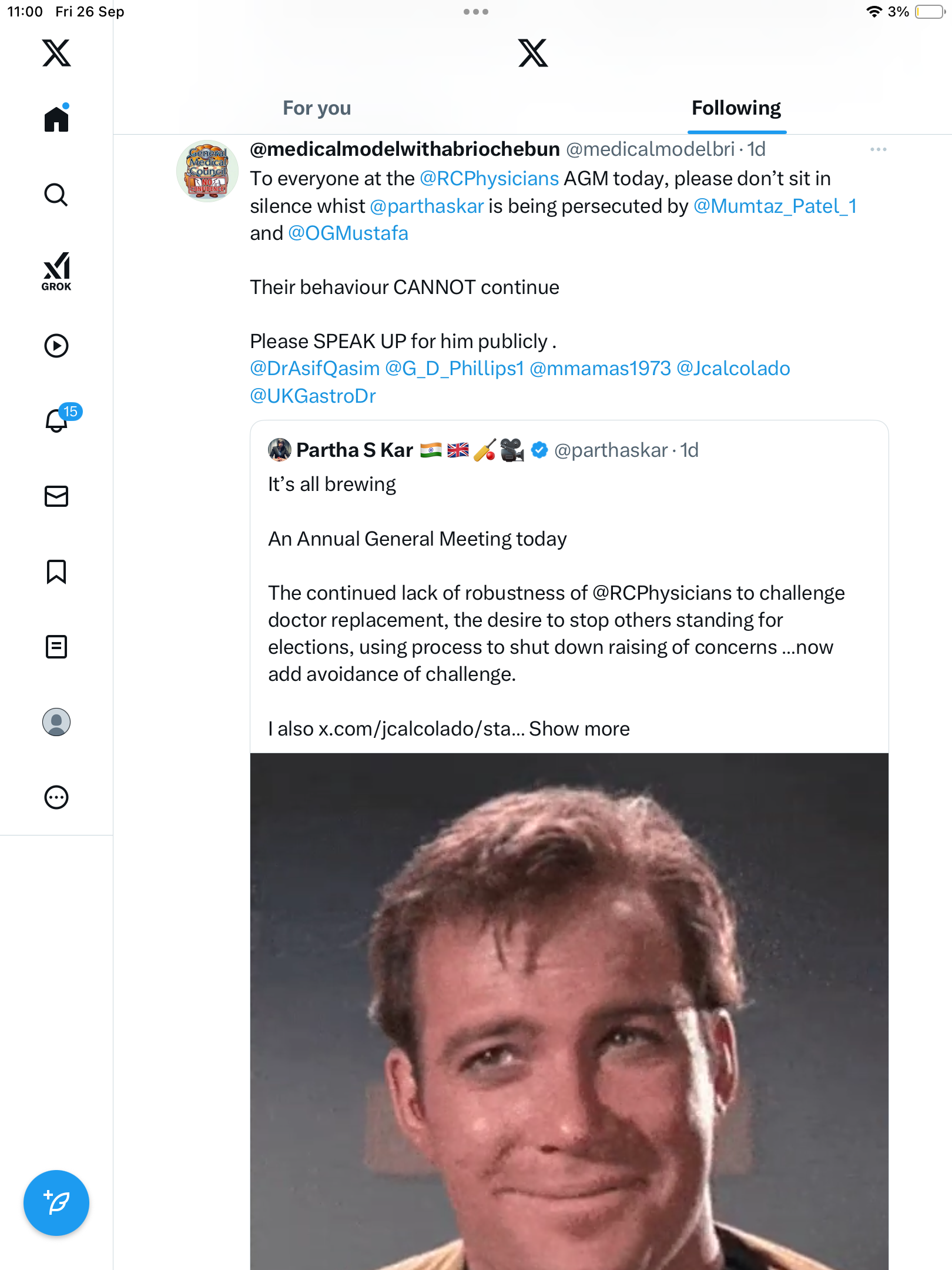This screenshot has width=952, height=1270.
Task: Compose a new post
Action: coord(56,1203)
